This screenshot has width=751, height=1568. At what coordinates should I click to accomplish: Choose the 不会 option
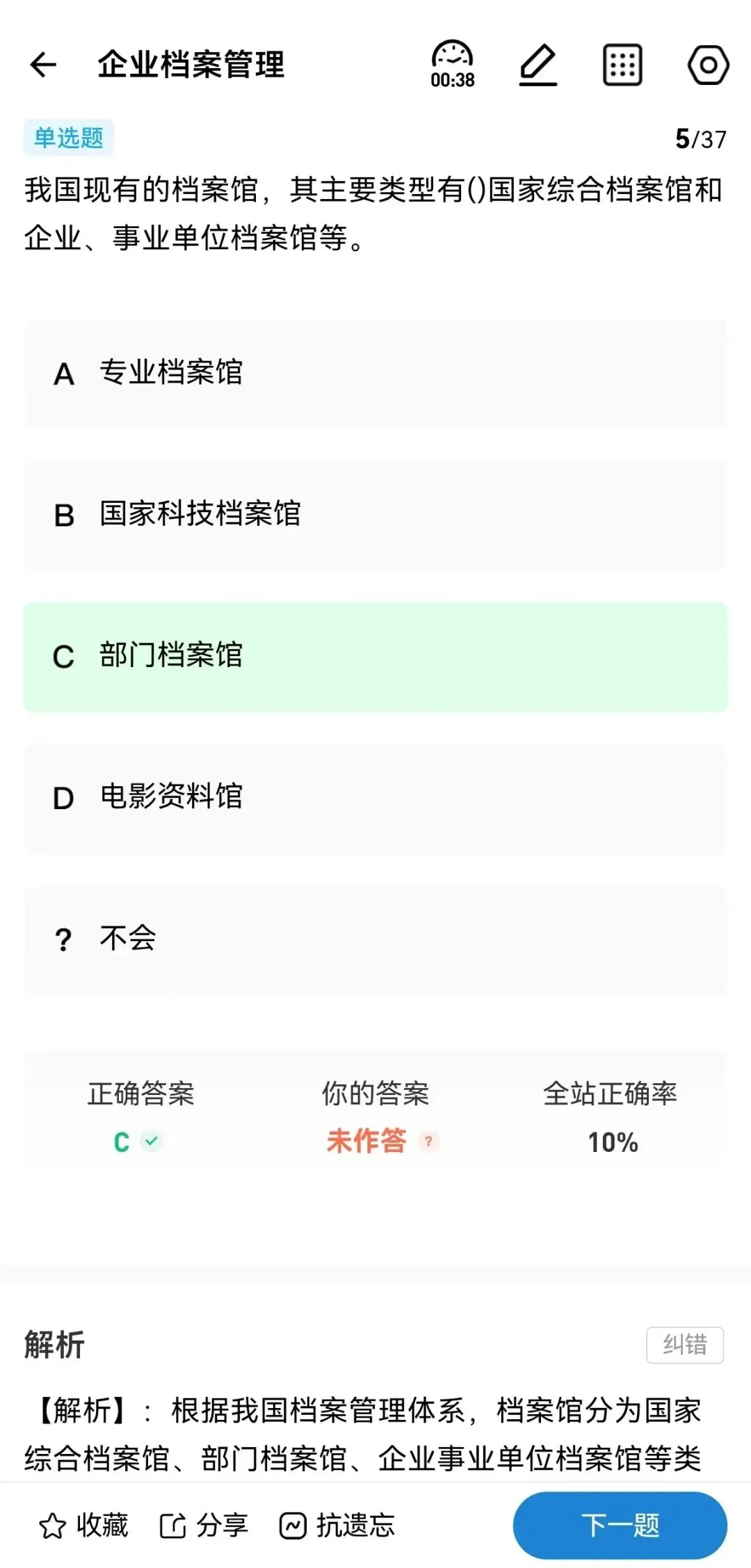[375, 939]
